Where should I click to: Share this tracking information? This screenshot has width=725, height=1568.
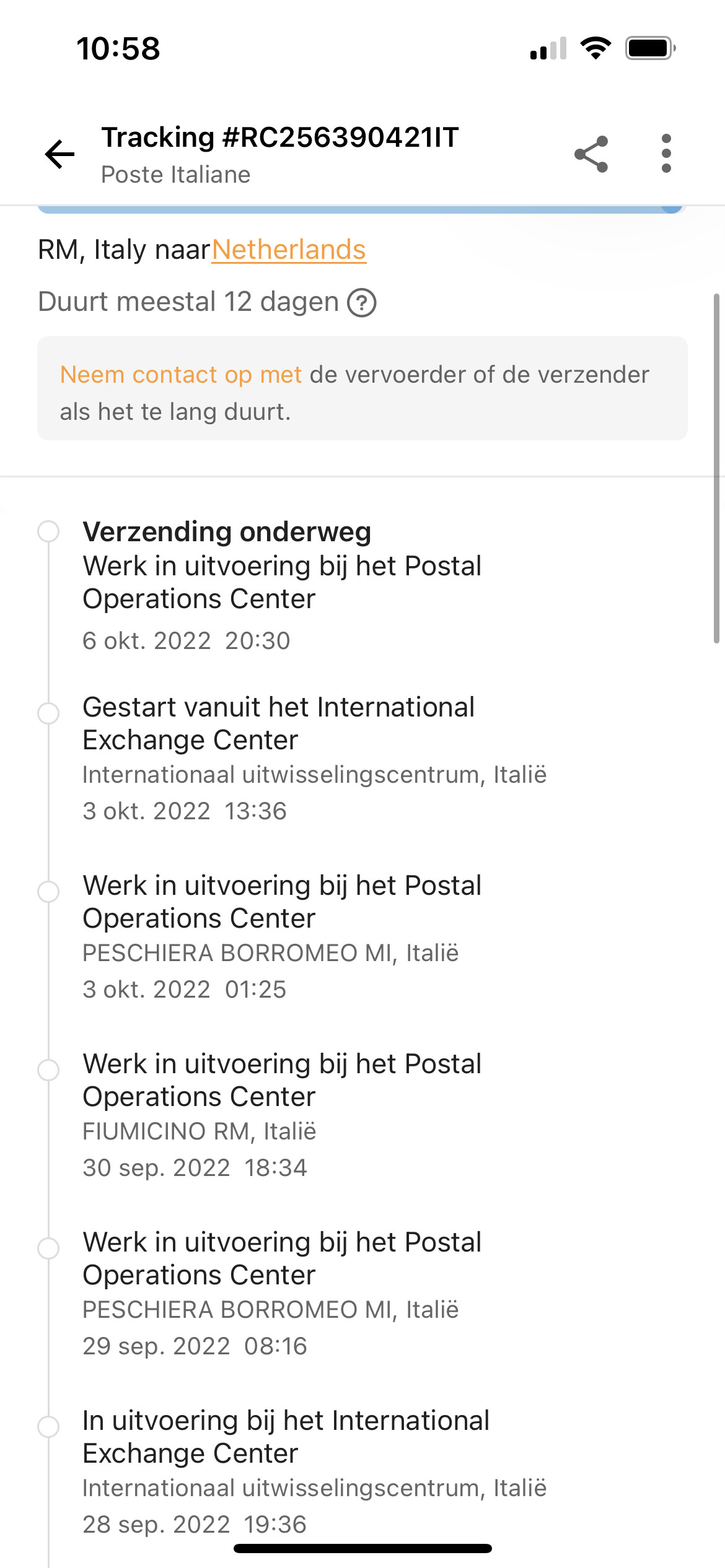(x=591, y=154)
